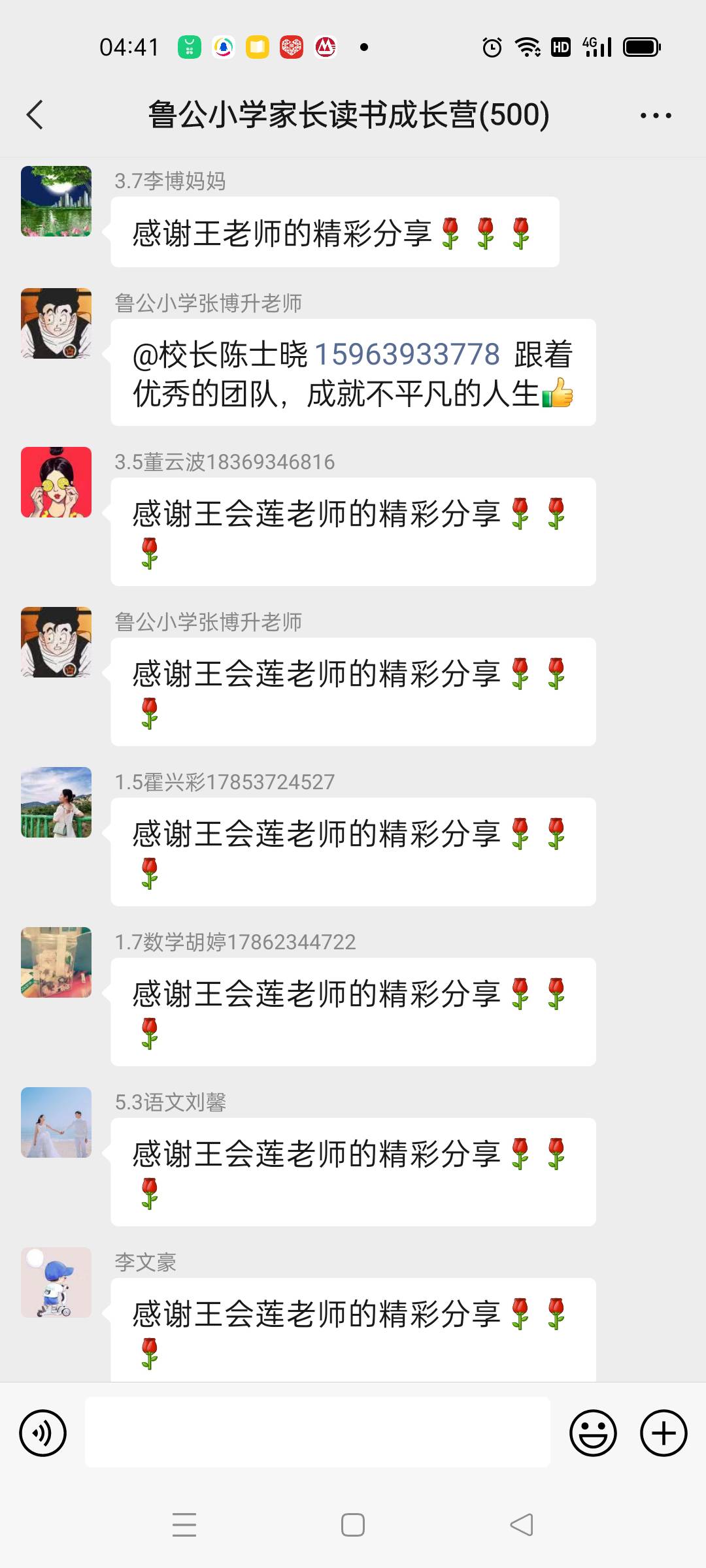
Task: Open 李文豪's profile avatar
Action: pos(56,1282)
